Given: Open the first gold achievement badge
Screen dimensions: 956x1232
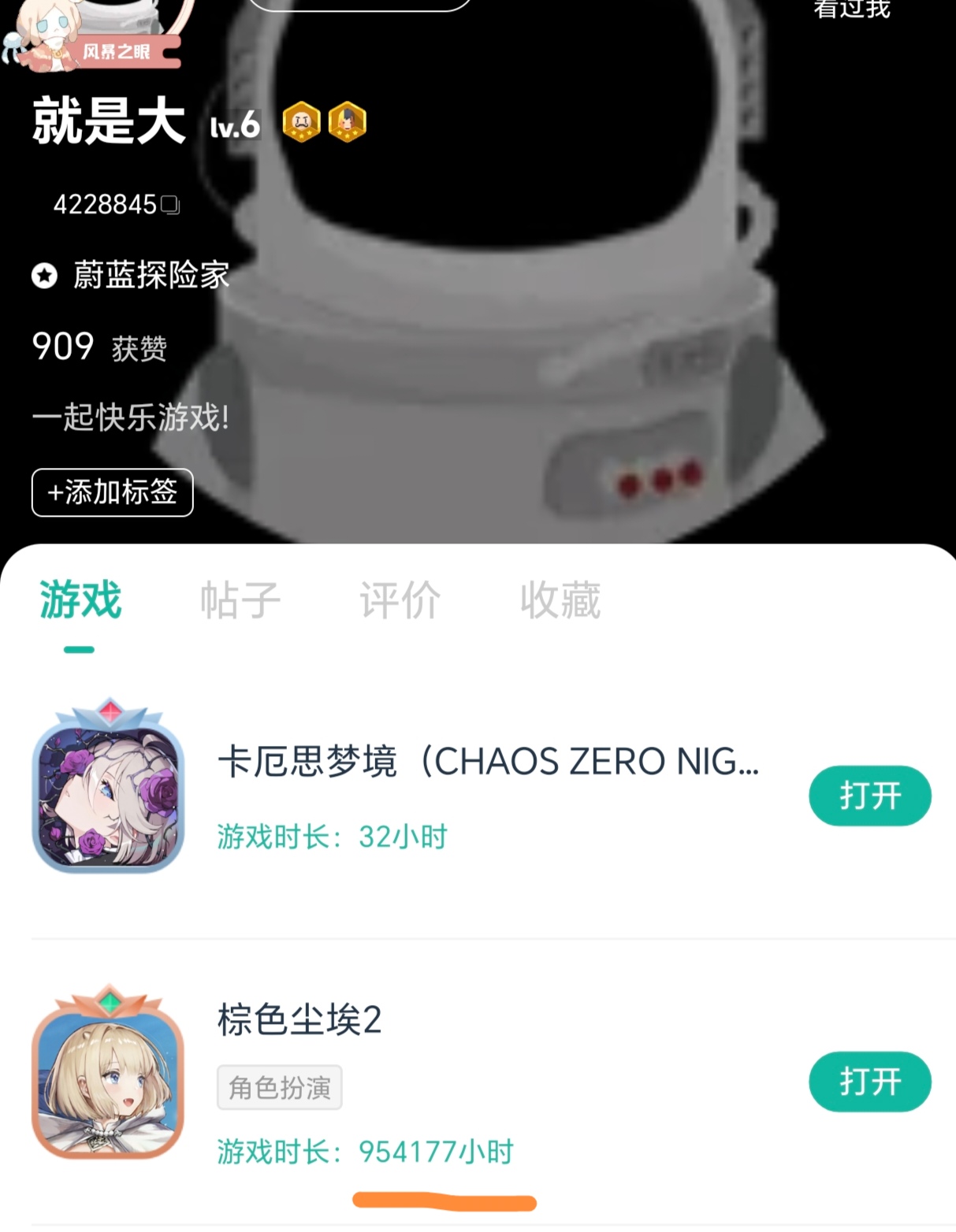Looking at the screenshot, I should pyautogui.click(x=301, y=123).
